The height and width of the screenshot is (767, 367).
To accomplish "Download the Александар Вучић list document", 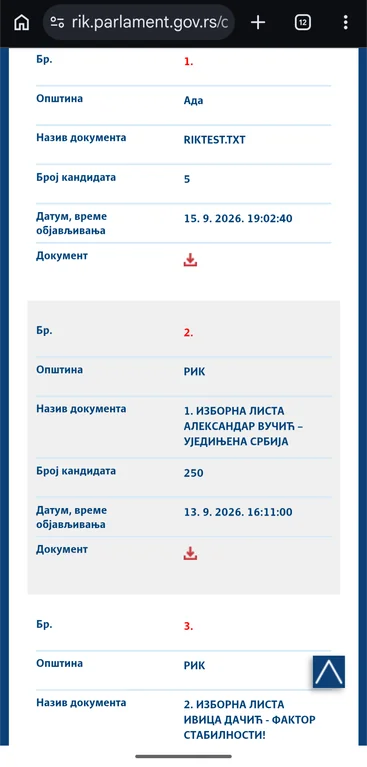I will (x=190, y=553).
